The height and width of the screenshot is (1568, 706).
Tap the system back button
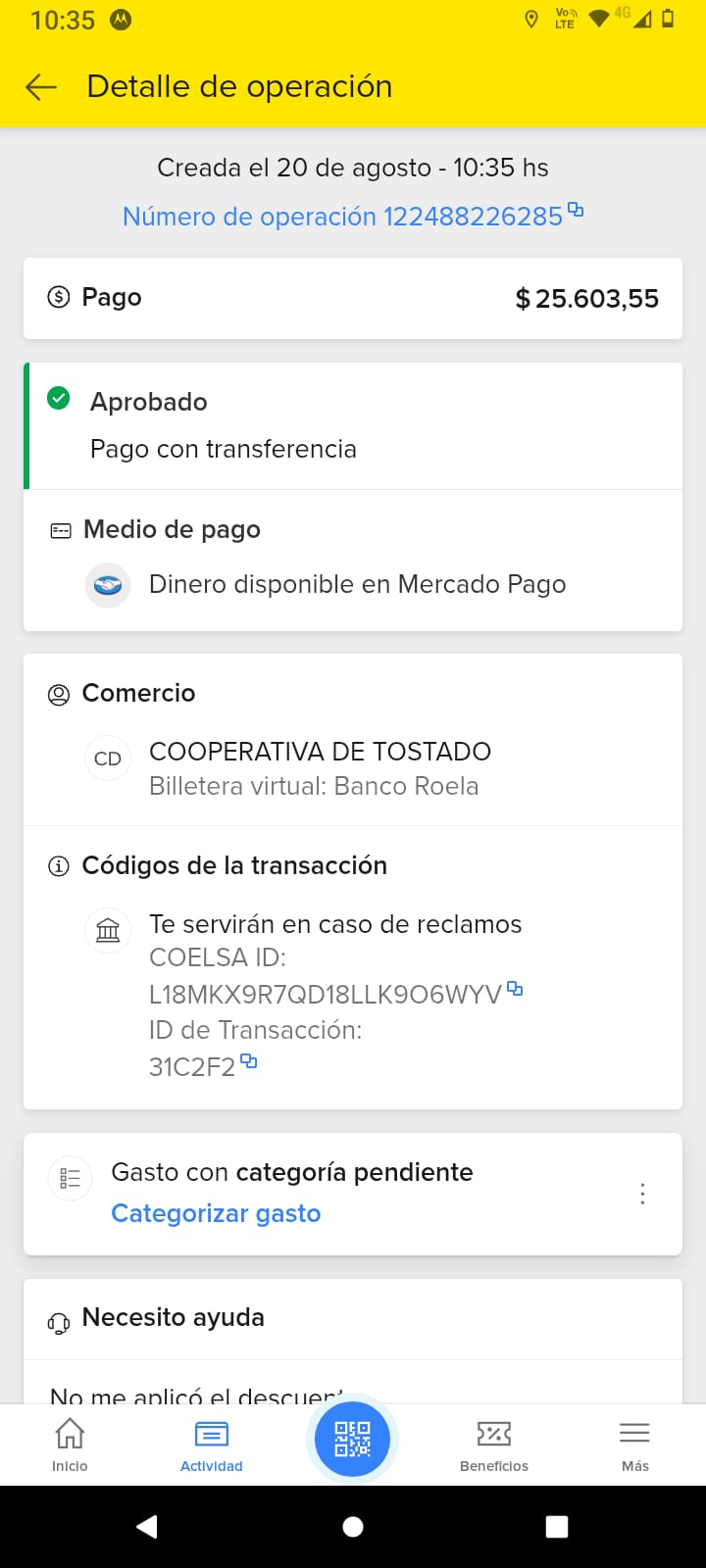[x=147, y=1526]
